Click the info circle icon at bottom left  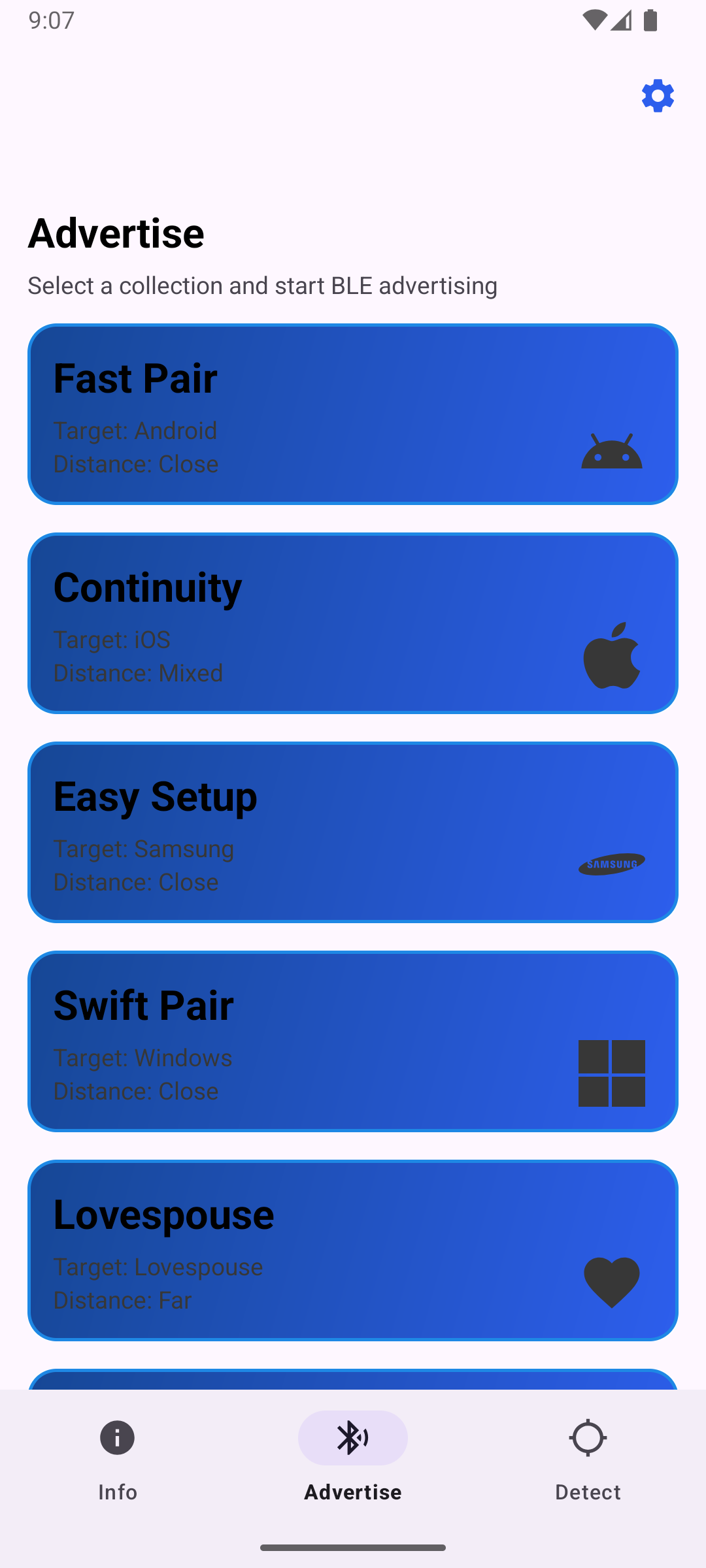coord(117,1438)
